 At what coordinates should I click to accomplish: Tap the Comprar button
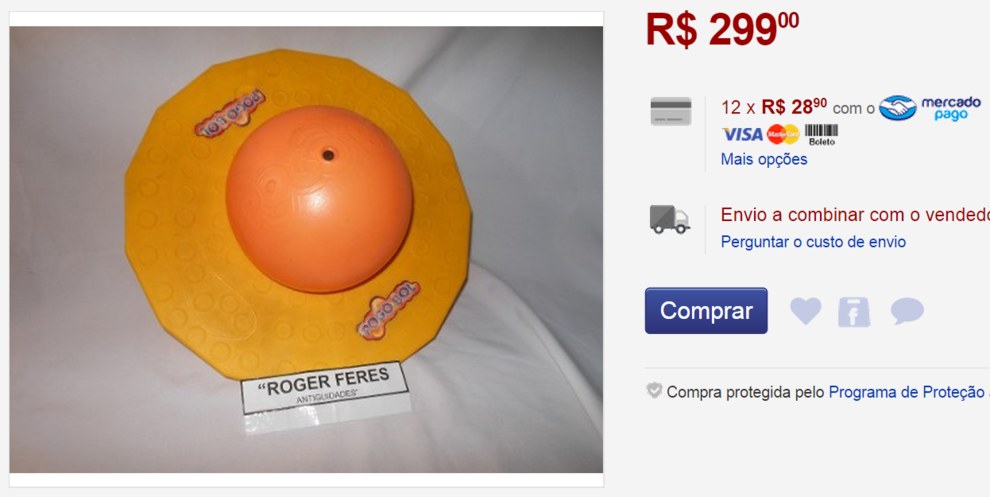point(706,311)
